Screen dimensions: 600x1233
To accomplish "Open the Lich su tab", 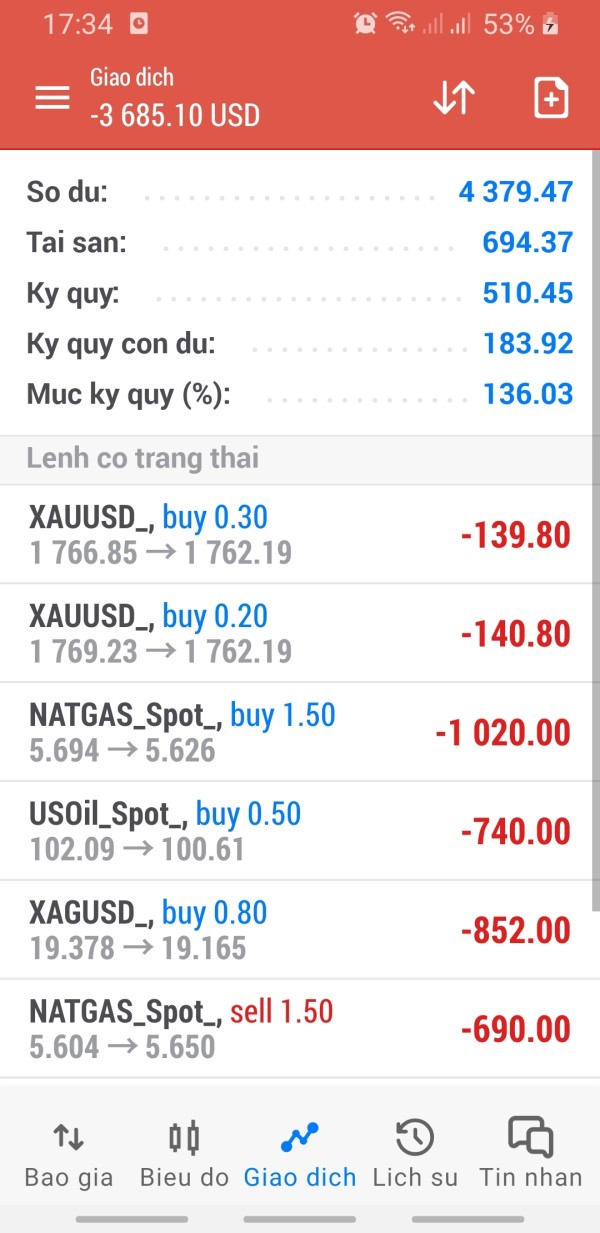I will [415, 1153].
